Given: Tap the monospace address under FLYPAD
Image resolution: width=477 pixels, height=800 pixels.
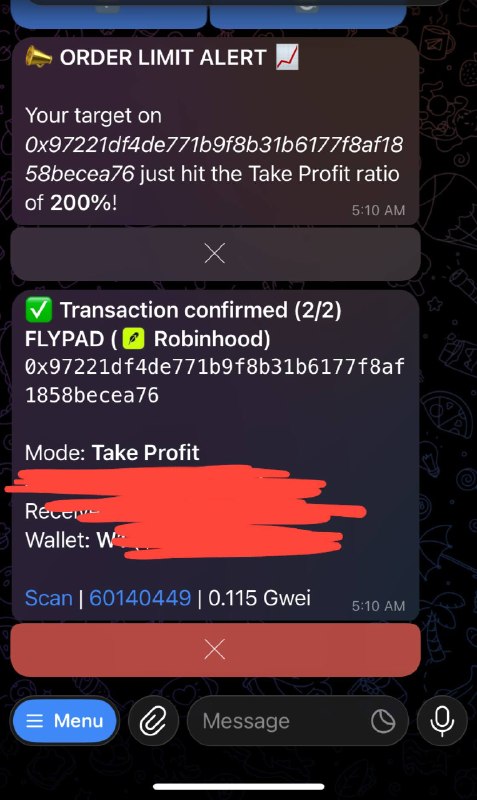Looking at the screenshot, I should [x=214, y=381].
